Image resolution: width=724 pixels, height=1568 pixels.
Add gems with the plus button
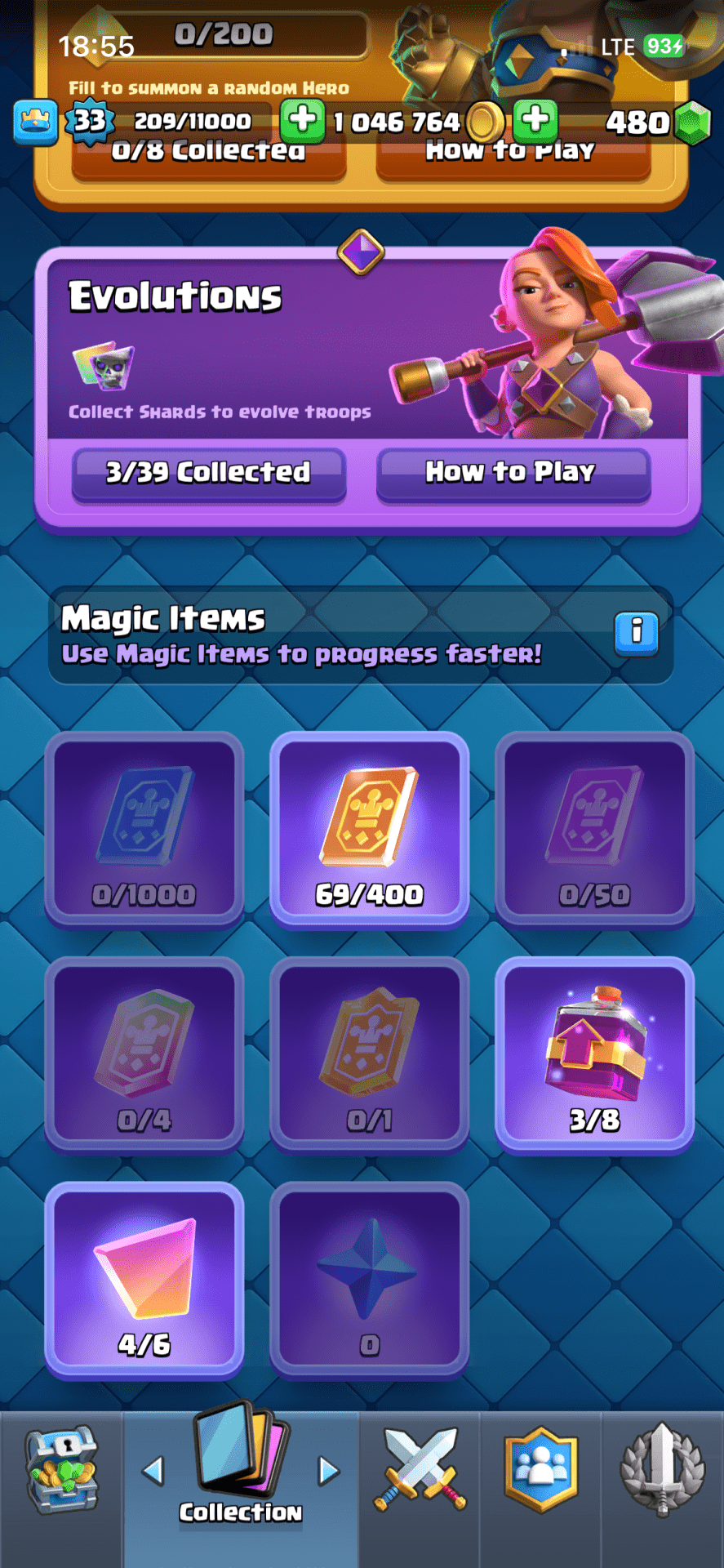535,120
